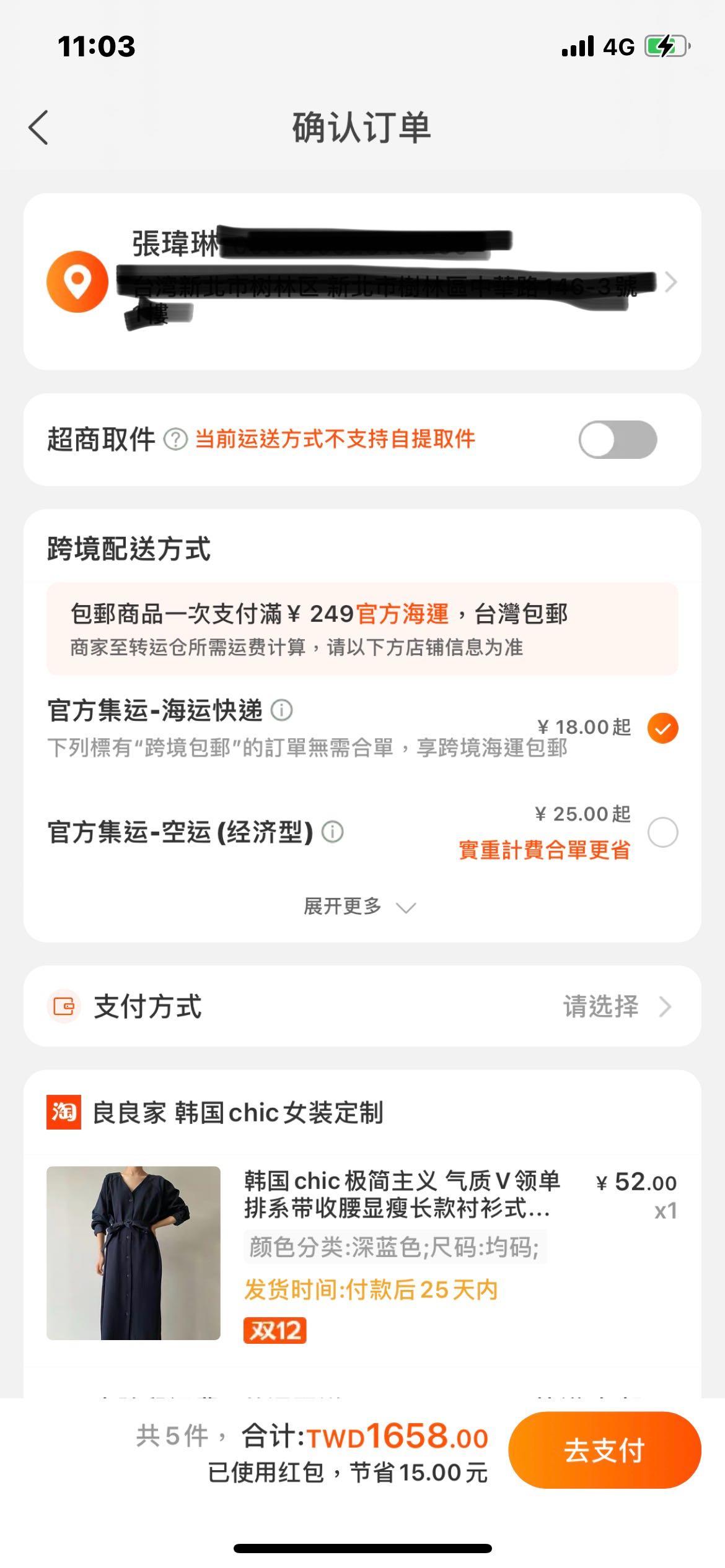Open the navy dress product thumbnail
This screenshot has height=1568, width=725.
click(x=133, y=1253)
